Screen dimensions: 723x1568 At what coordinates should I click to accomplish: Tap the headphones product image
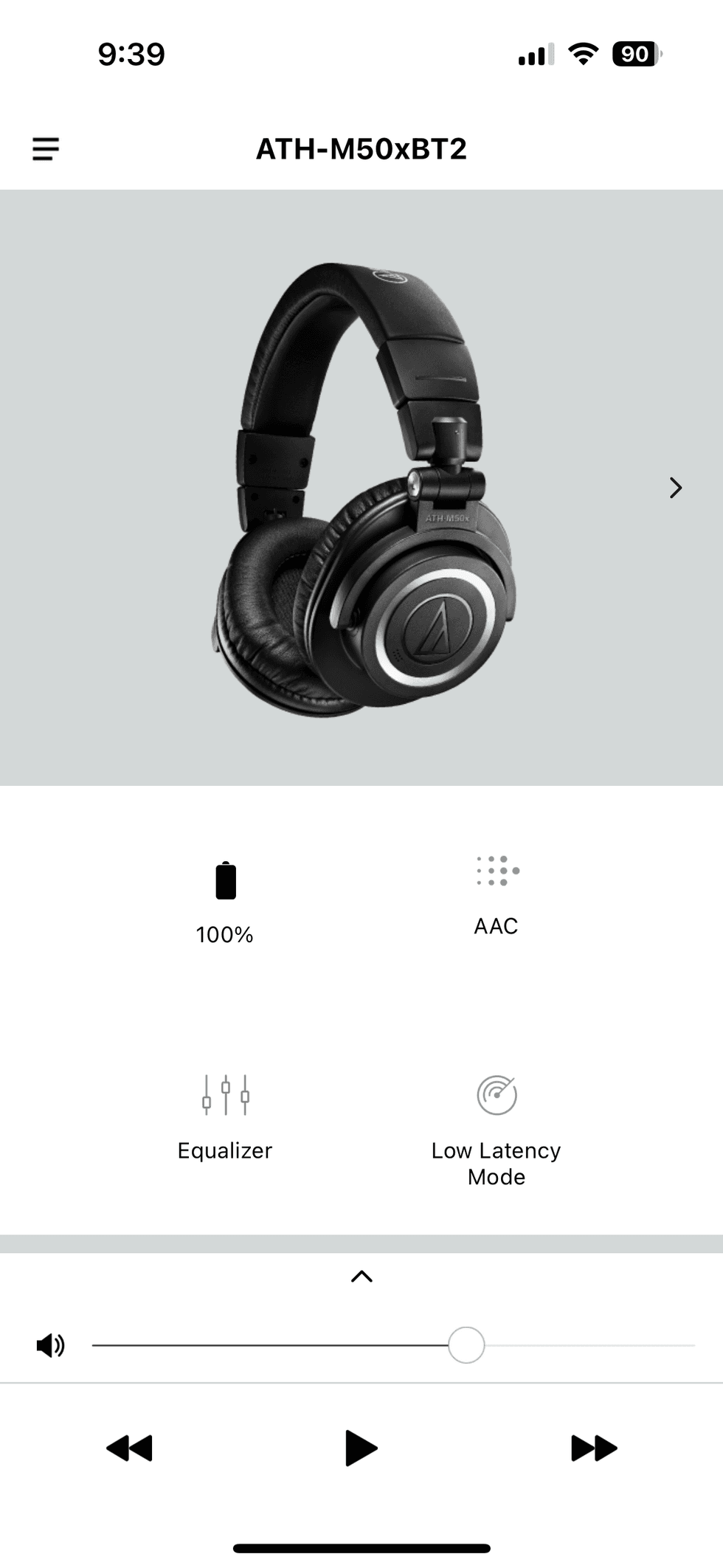pos(361,487)
